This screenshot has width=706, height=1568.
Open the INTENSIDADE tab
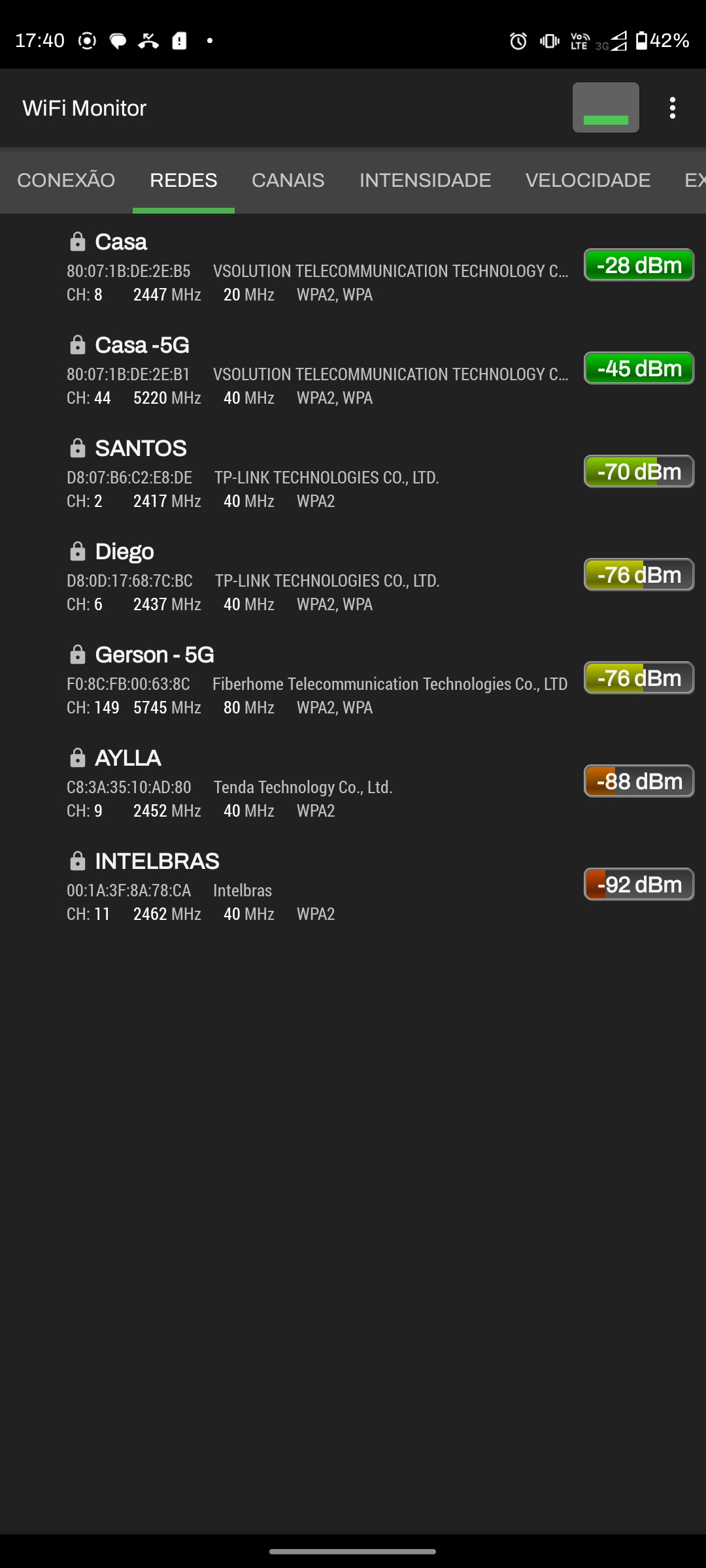pos(425,180)
